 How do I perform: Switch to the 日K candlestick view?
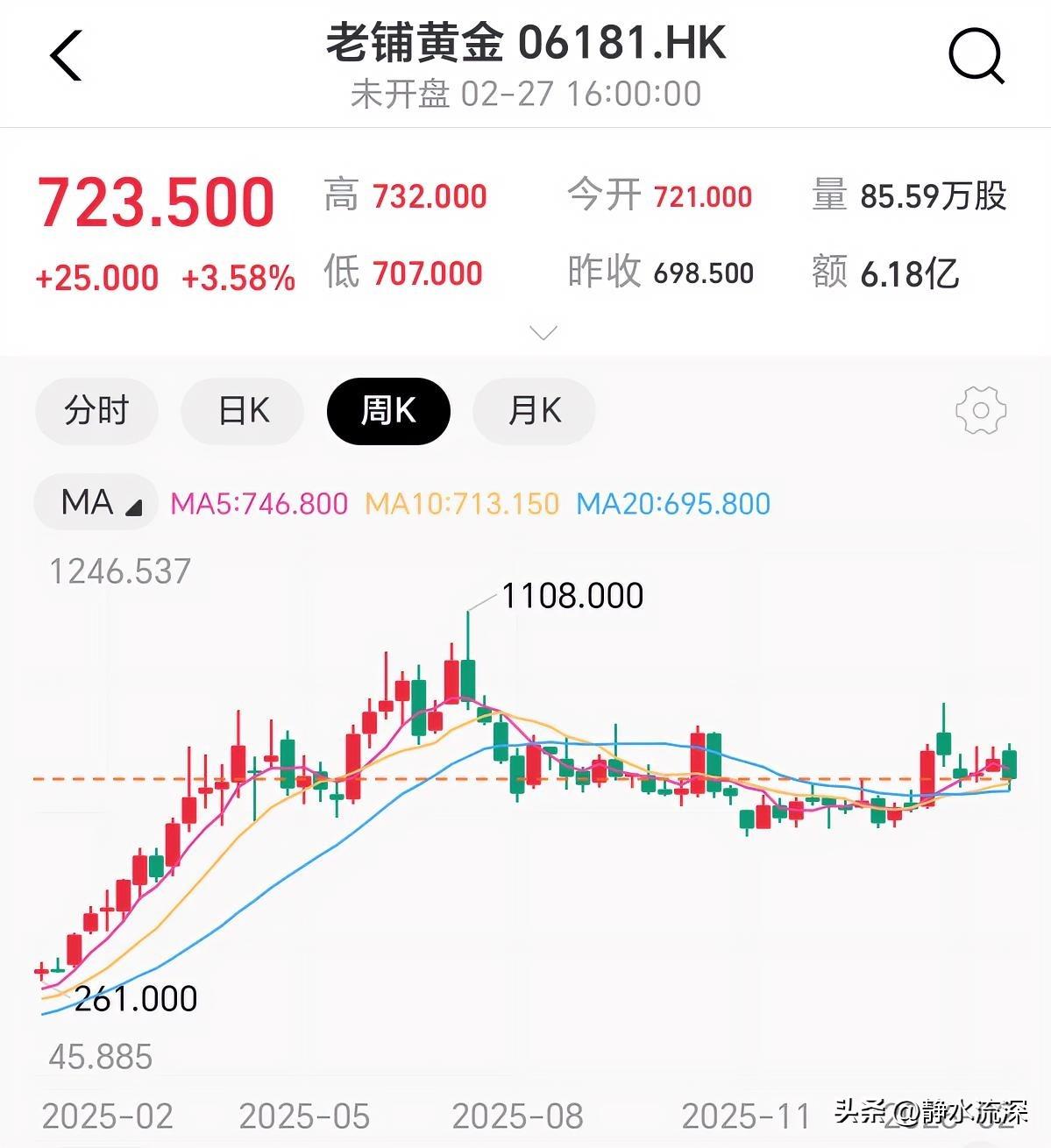[242, 411]
